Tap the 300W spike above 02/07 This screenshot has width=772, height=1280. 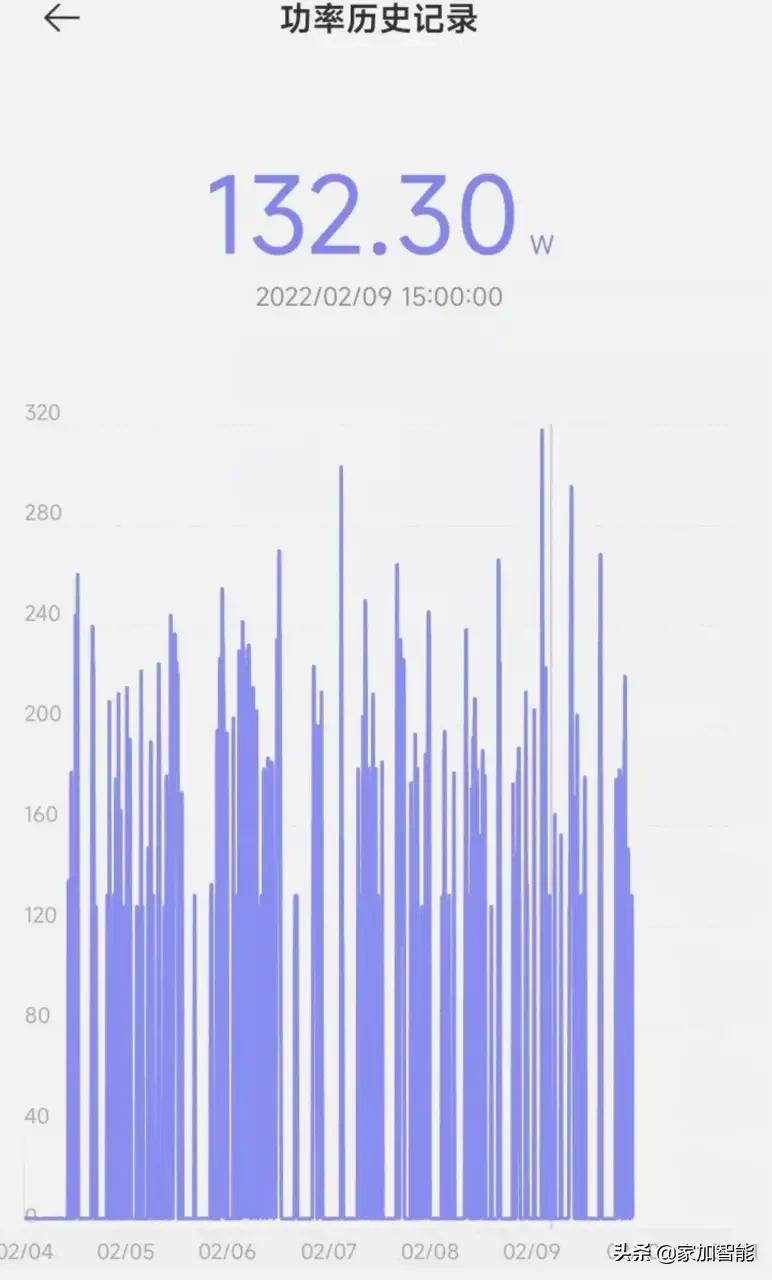(343, 600)
